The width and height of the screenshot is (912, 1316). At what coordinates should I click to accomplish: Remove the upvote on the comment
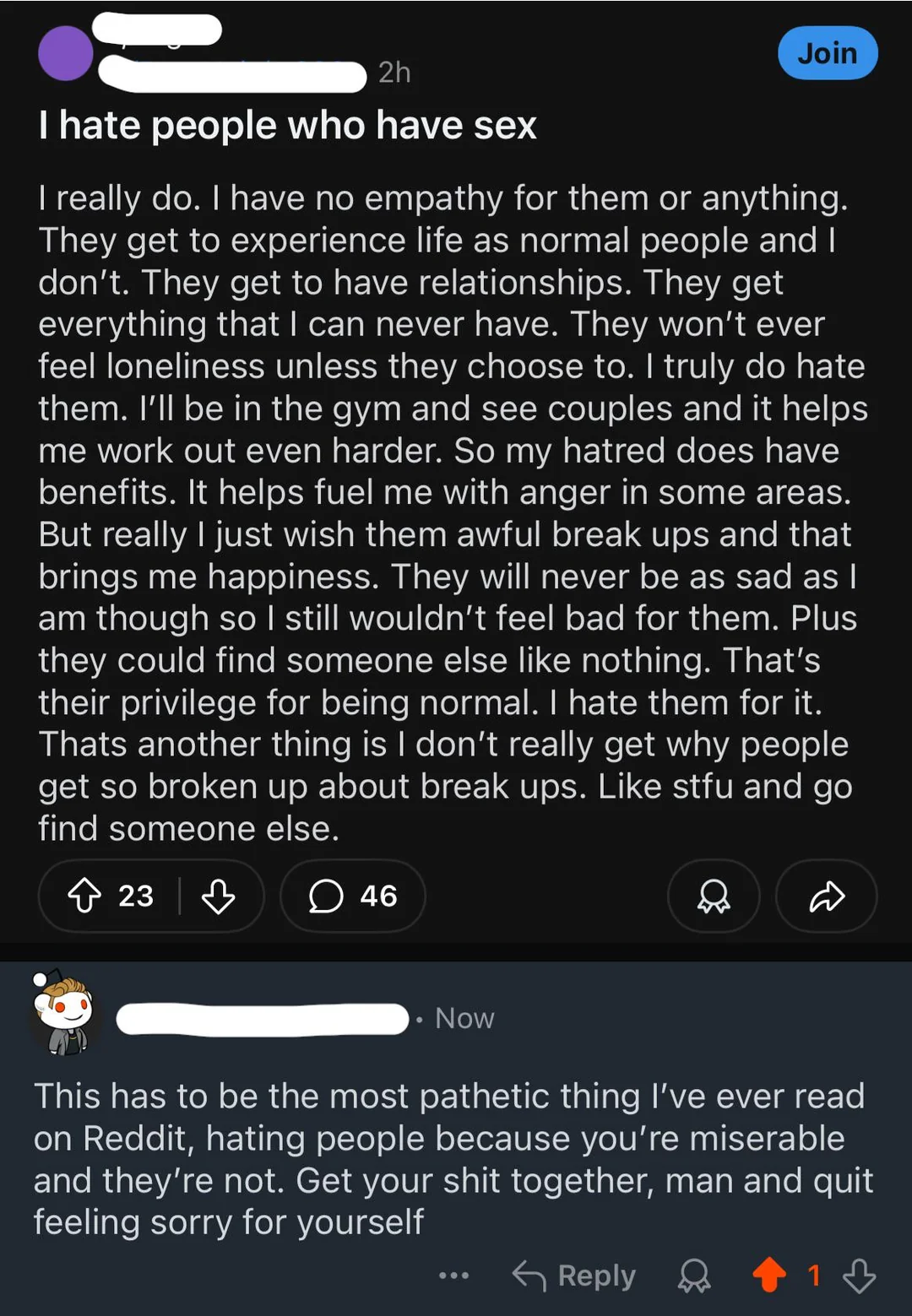769,1275
